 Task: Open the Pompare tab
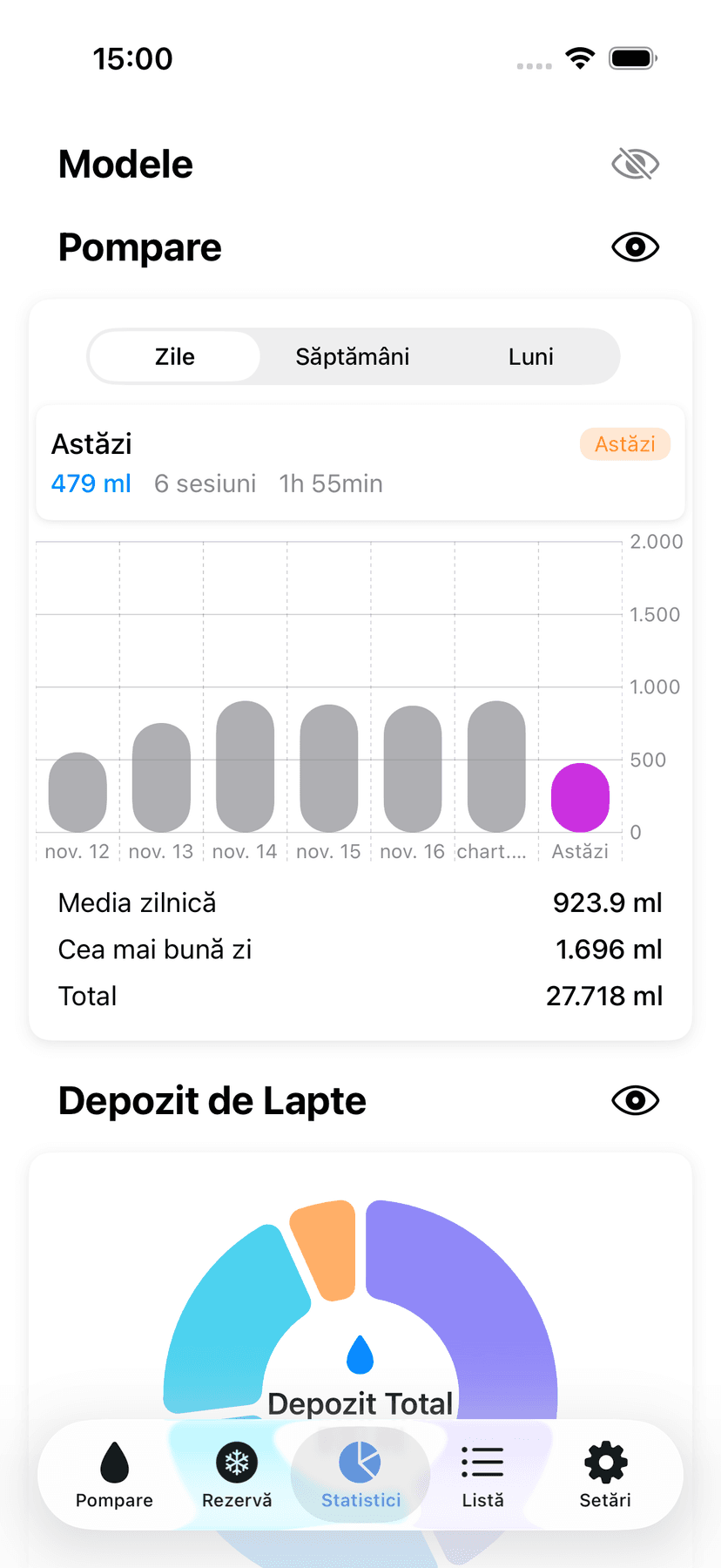(114, 1475)
